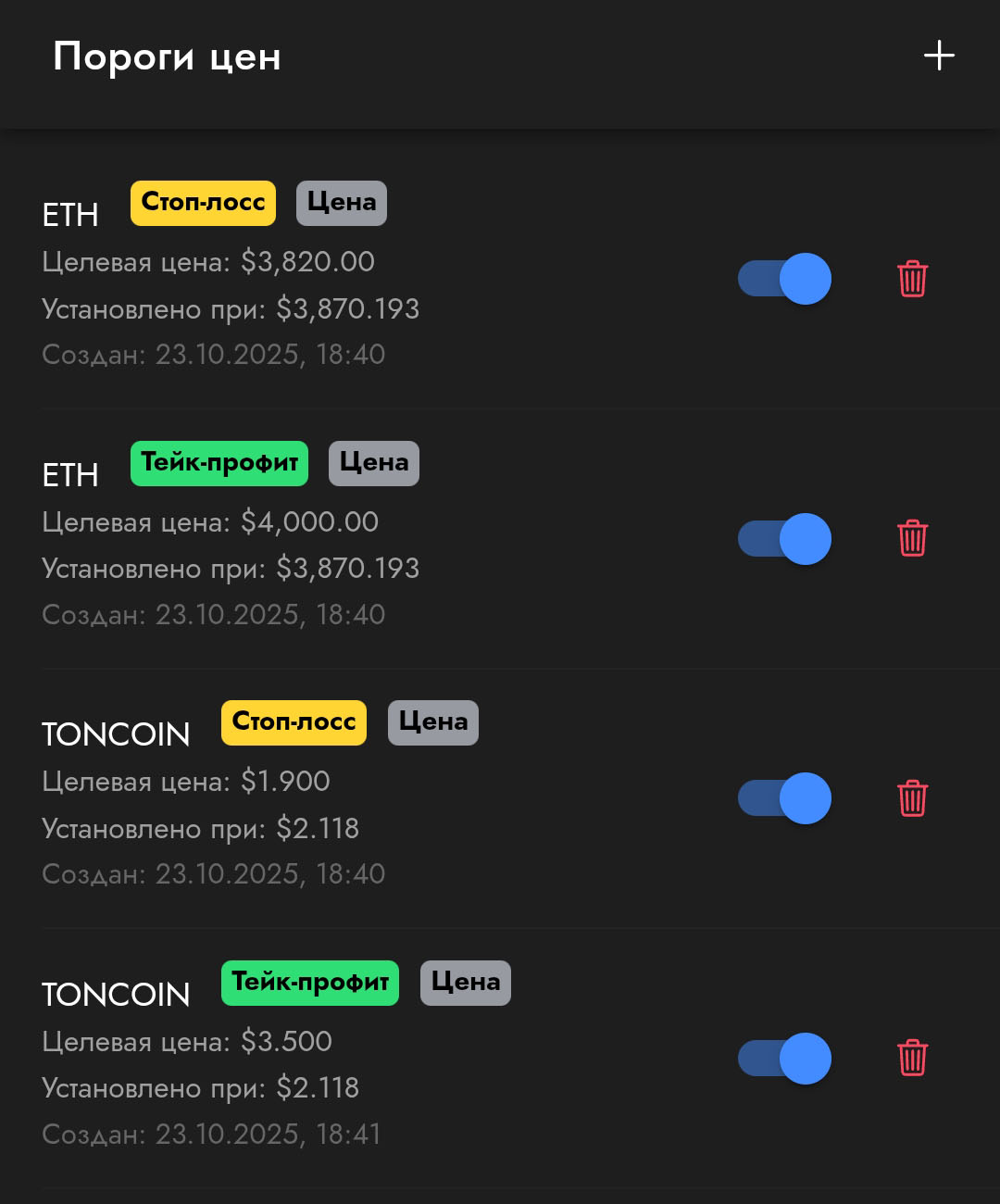Click the Стоп-лосс badge on ETH
The width and height of the screenshot is (1000, 1204).
202,202
